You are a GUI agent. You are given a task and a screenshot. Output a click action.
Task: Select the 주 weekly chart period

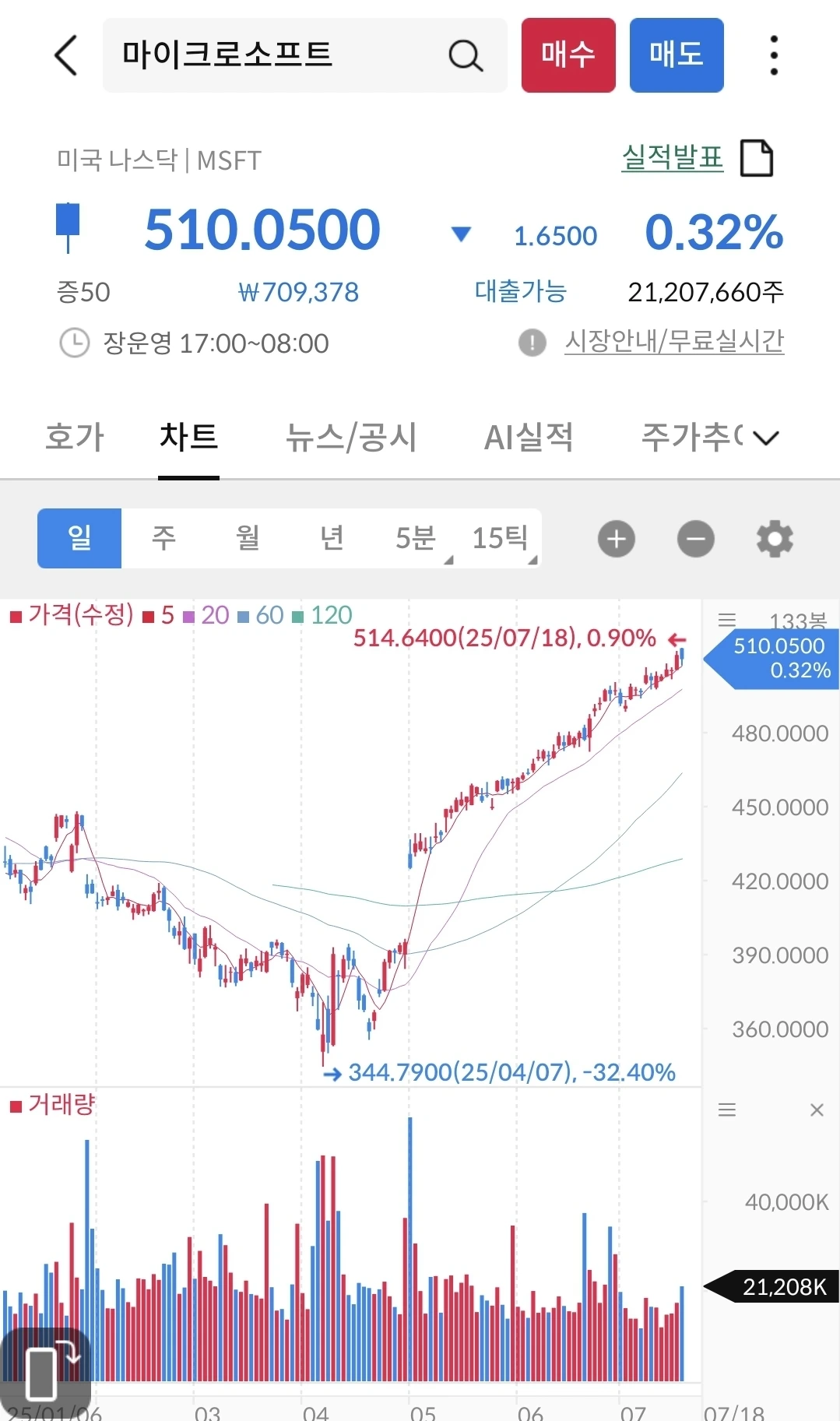(163, 538)
